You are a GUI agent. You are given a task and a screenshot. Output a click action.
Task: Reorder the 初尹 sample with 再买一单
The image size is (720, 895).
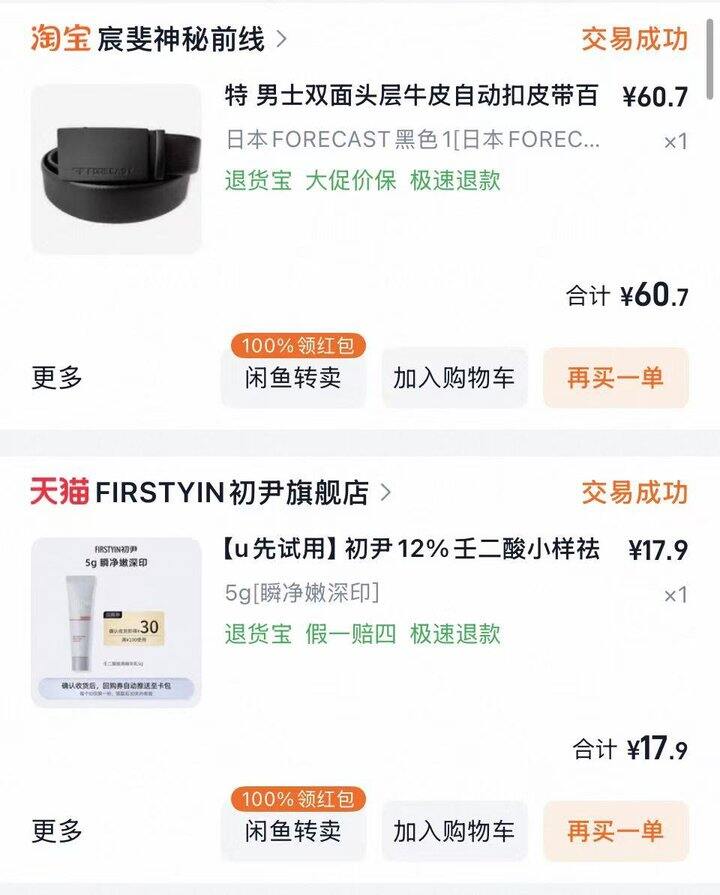point(615,831)
